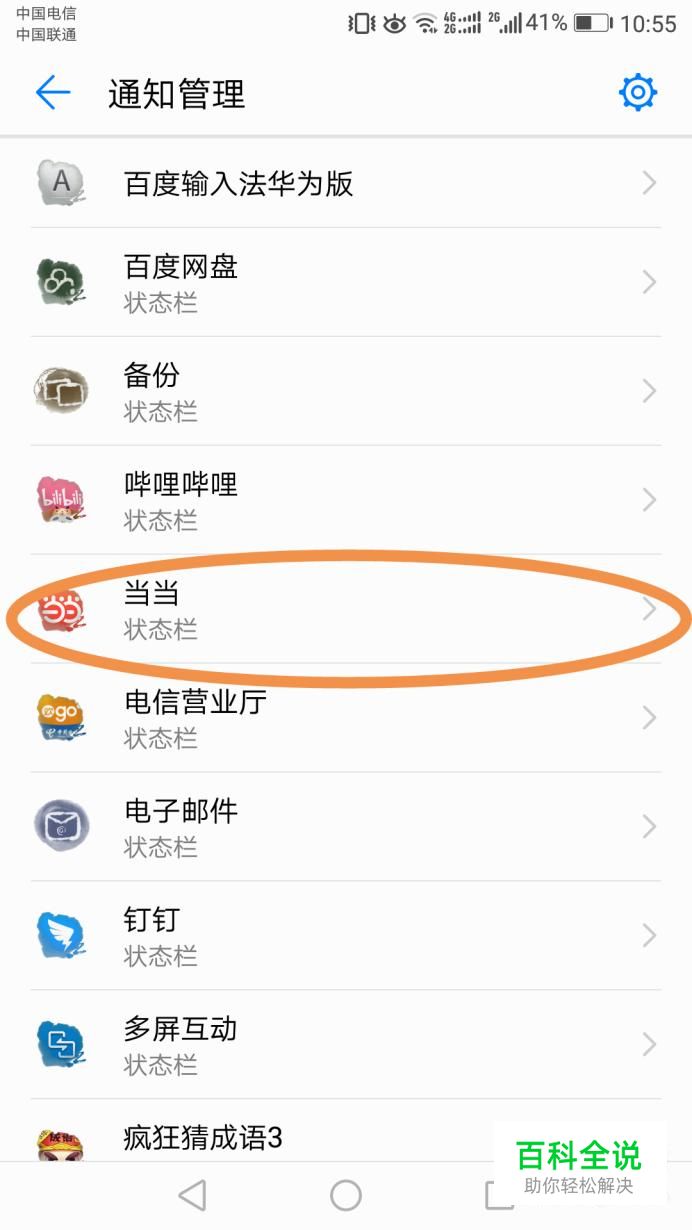
Task: Open the settings gear icon
Action: pos(638,93)
